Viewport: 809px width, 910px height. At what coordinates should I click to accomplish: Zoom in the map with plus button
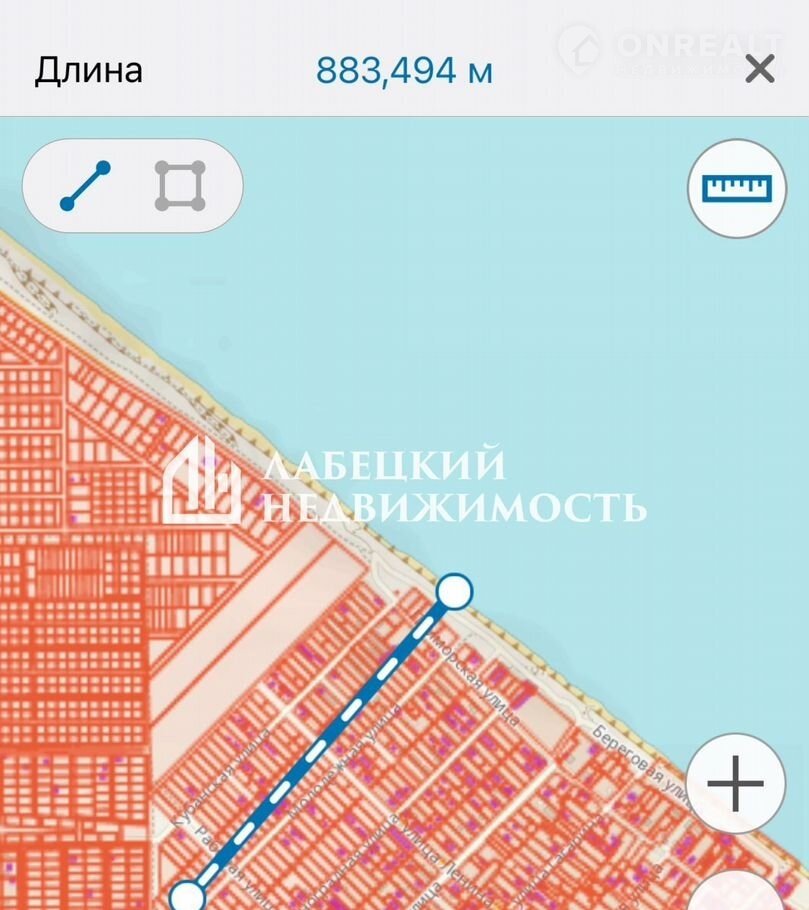pos(735,784)
